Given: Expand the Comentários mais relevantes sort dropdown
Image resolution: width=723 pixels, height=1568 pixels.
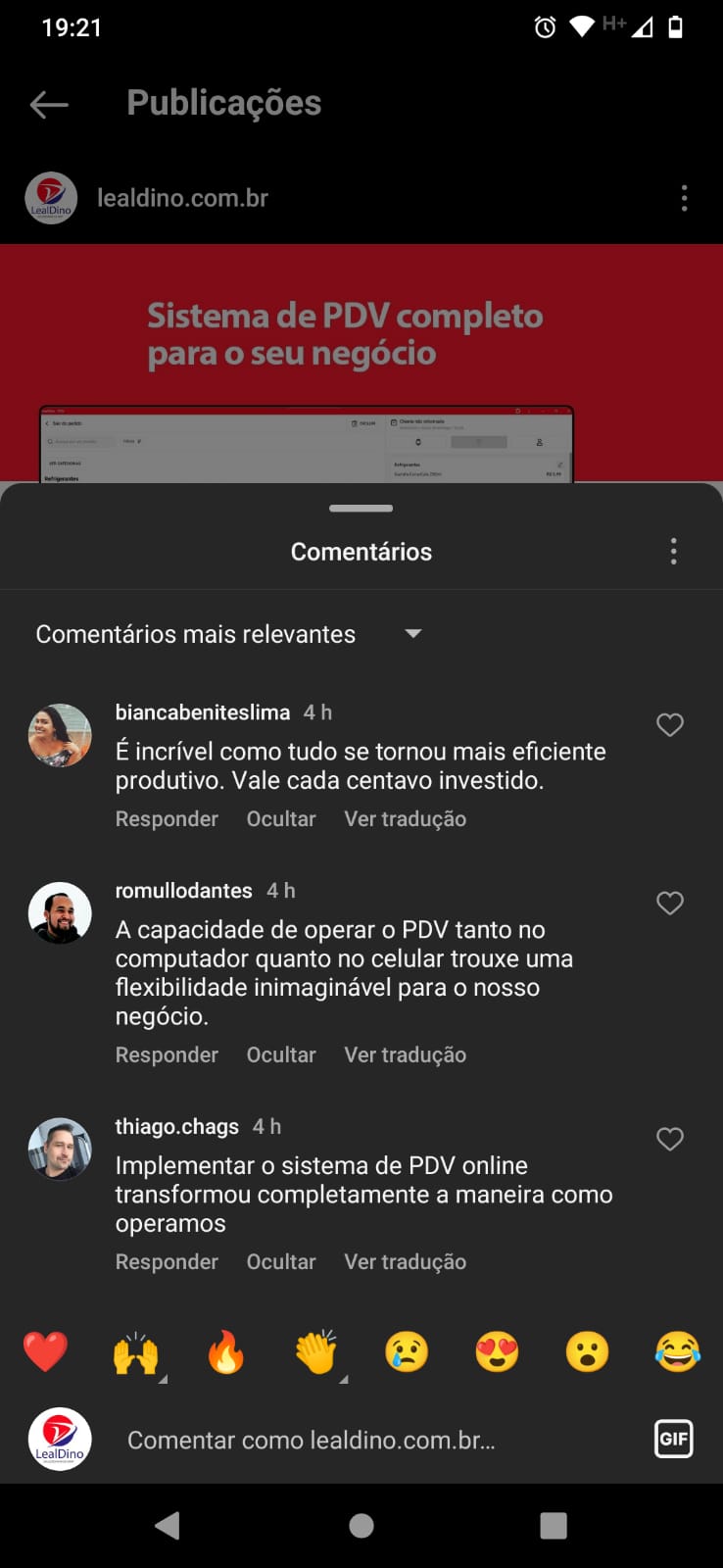Looking at the screenshot, I should pyautogui.click(x=412, y=634).
